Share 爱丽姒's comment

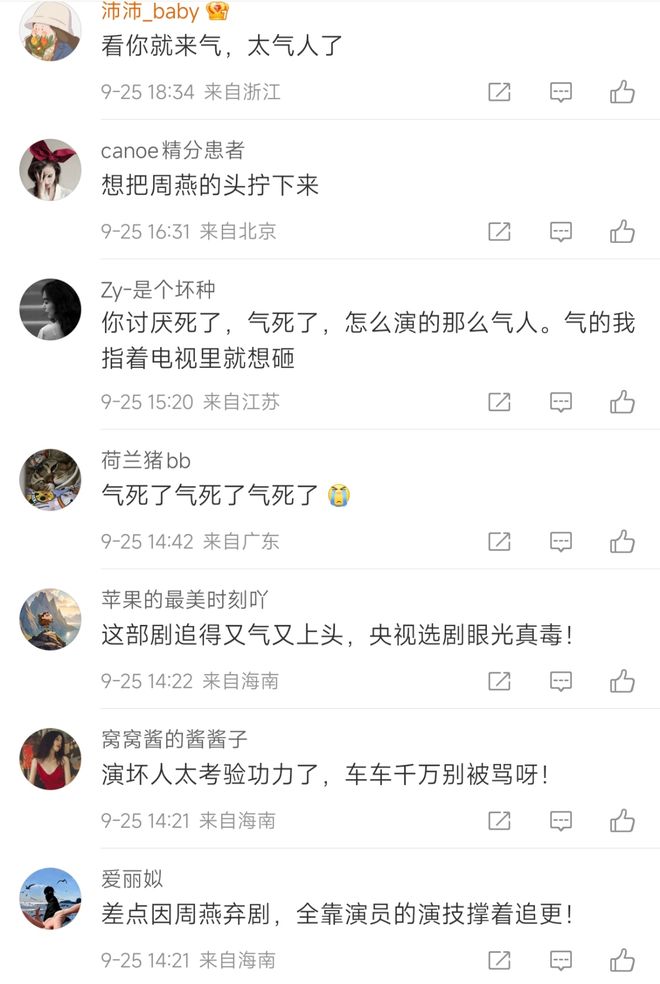tap(499, 960)
